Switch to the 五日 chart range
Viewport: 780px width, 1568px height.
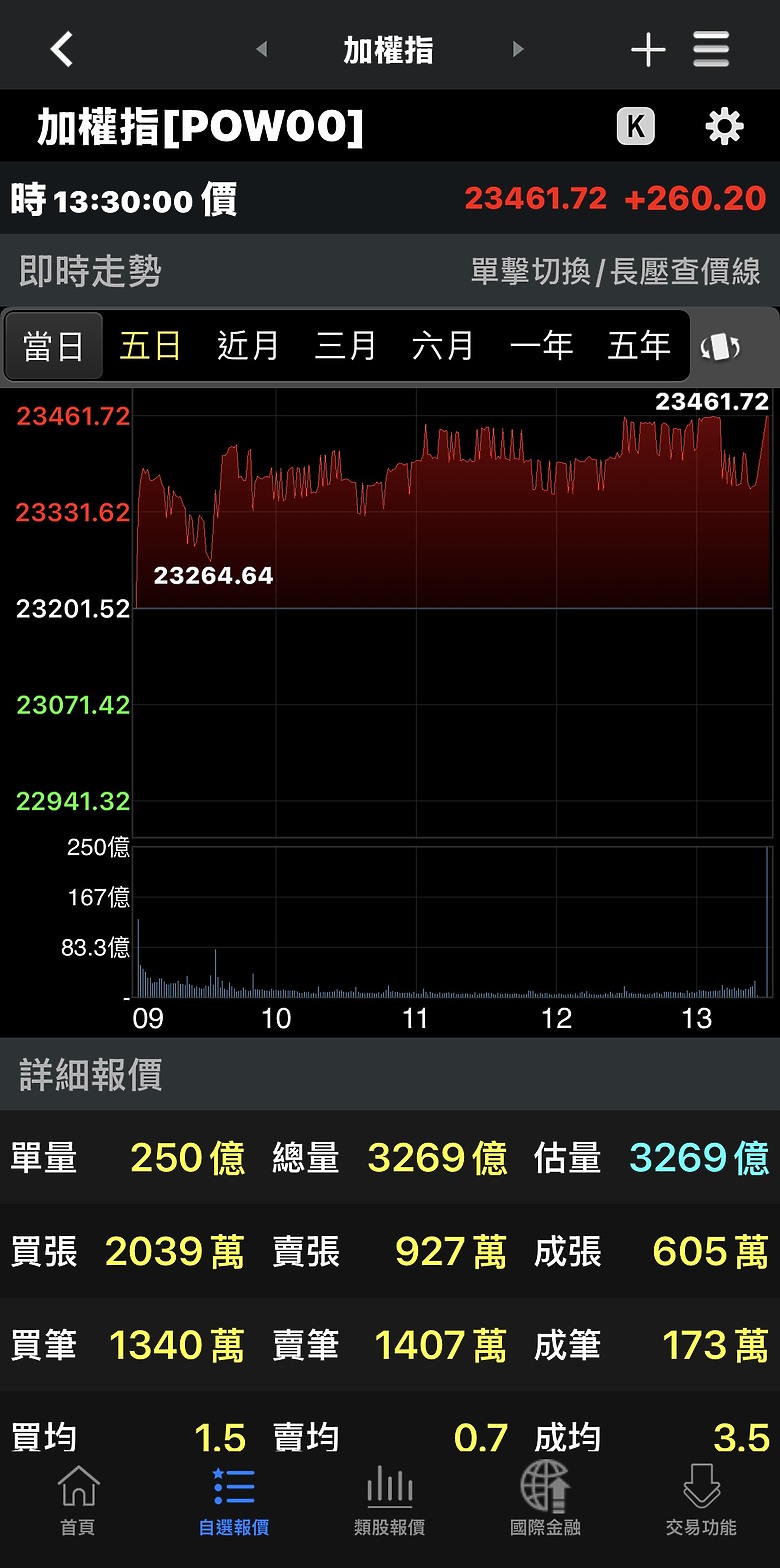coord(150,346)
